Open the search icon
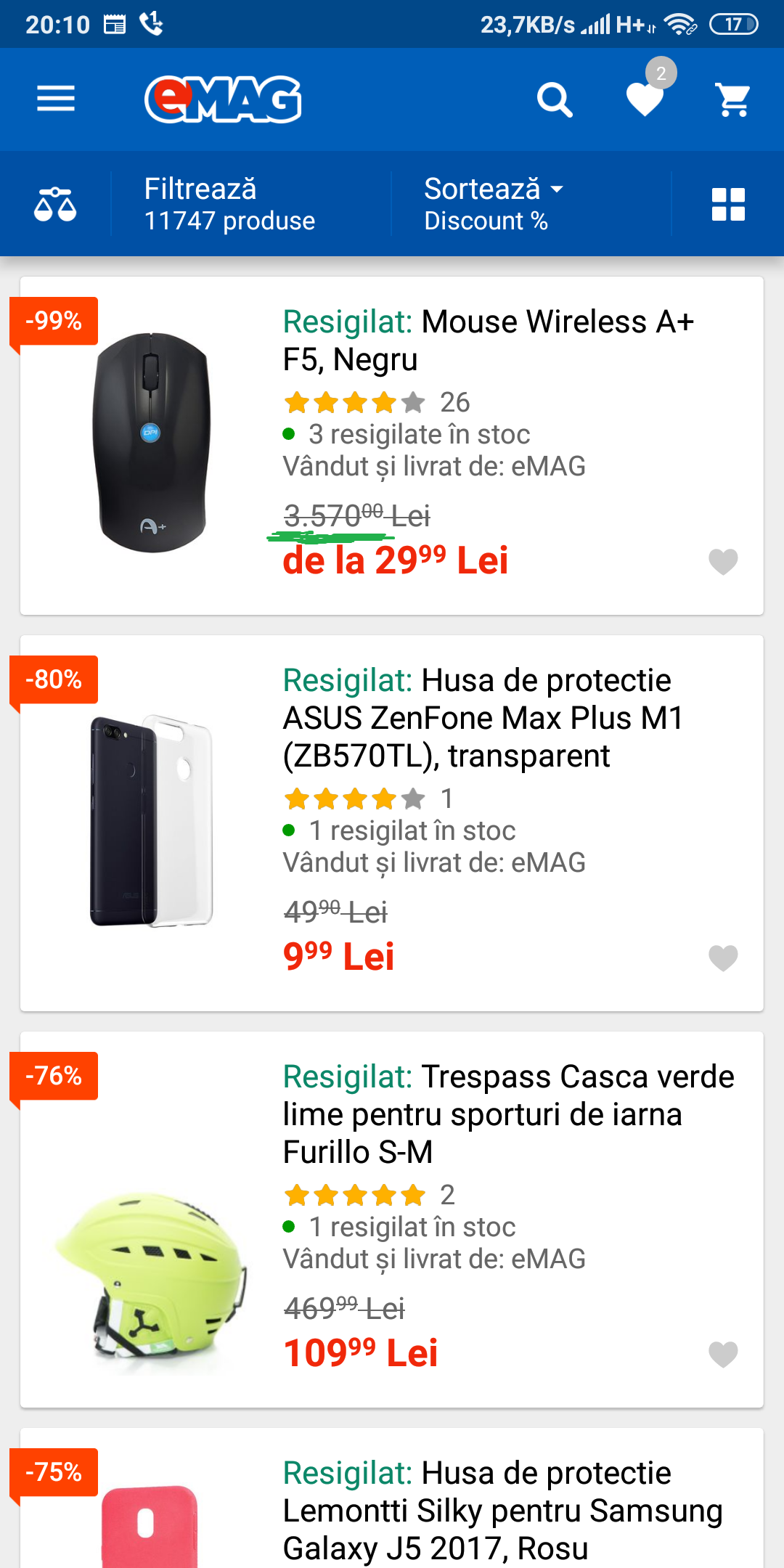 coord(555,99)
